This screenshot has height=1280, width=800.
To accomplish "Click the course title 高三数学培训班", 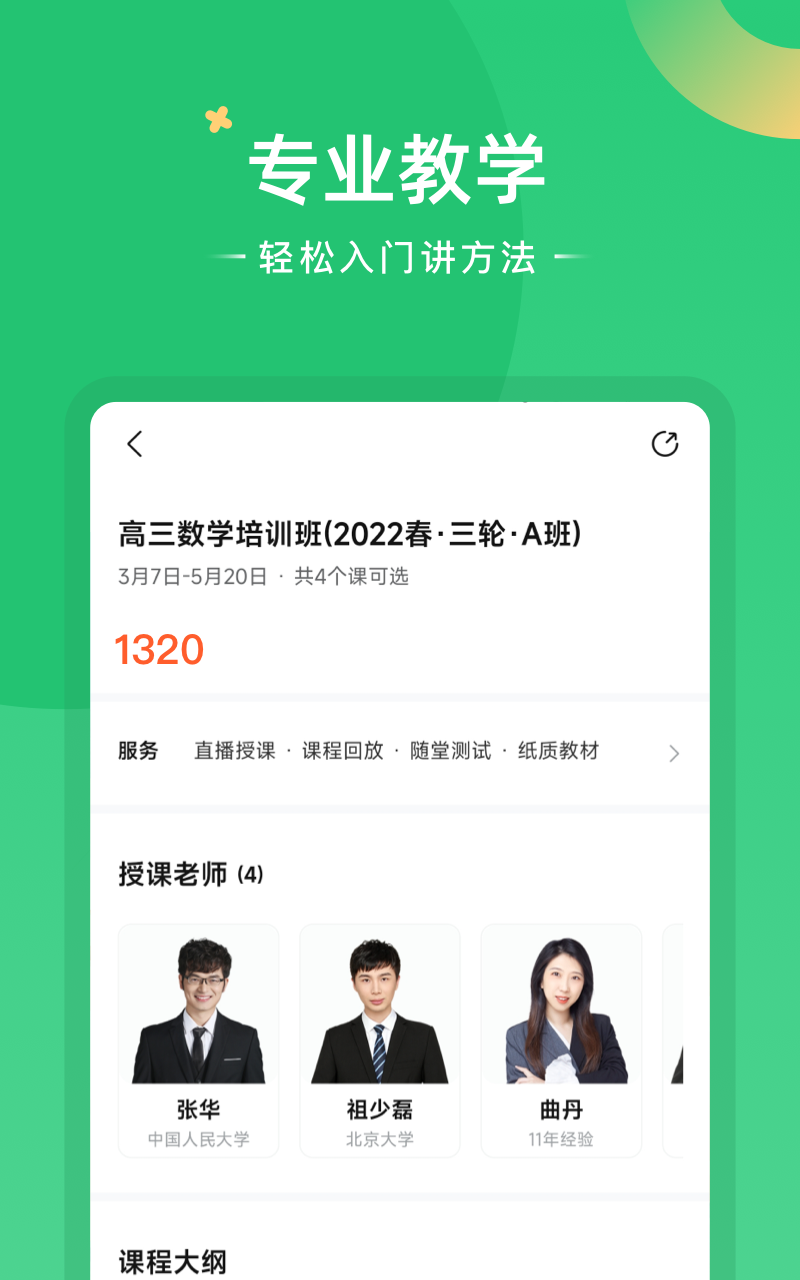I will [x=352, y=533].
